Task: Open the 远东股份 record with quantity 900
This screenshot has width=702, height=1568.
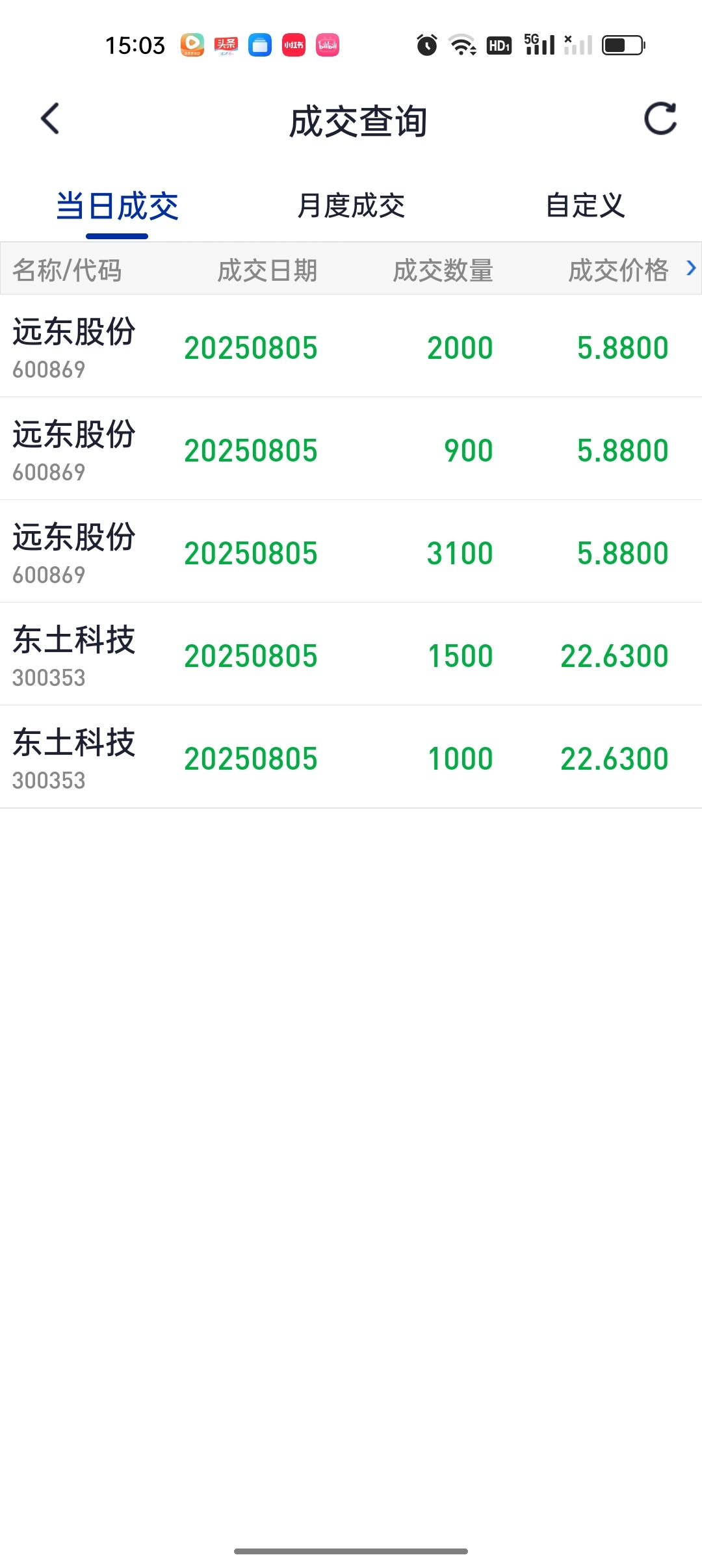Action: click(x=351, y=449)
